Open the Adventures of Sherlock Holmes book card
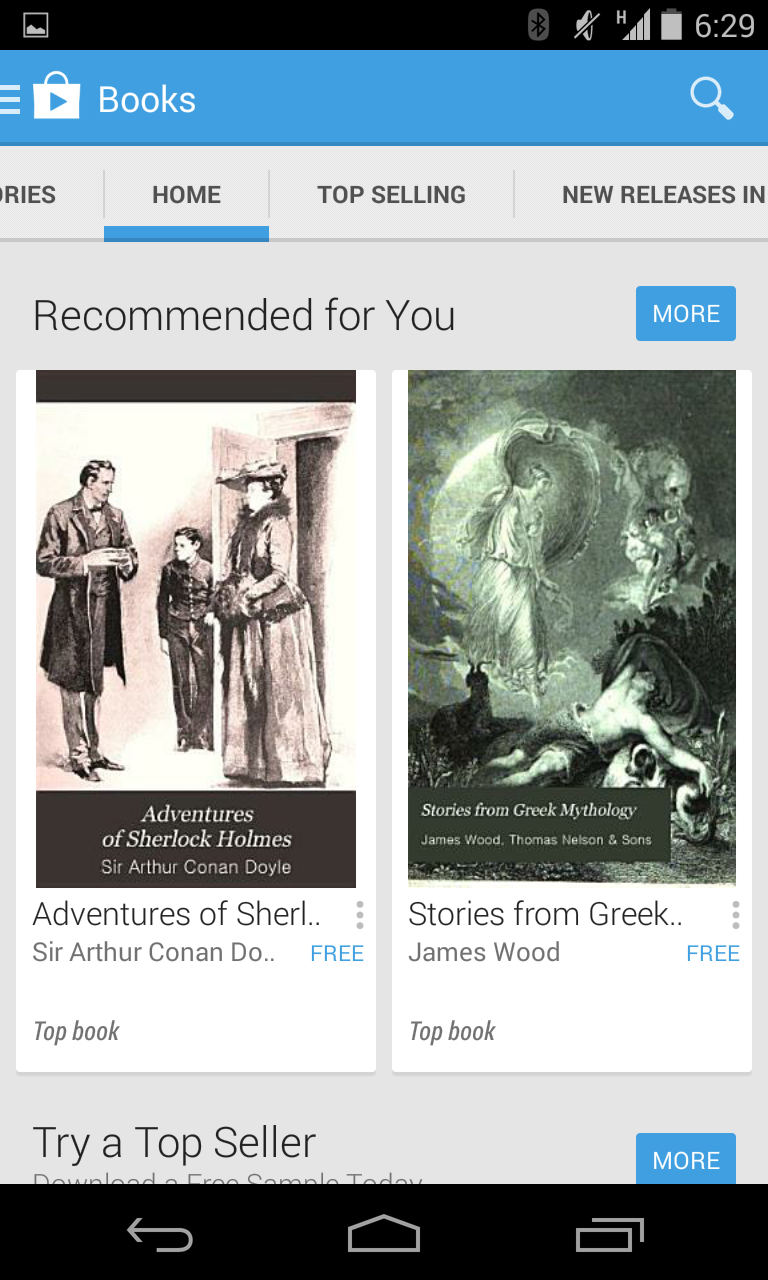768x1280 pixels. point(196,630)
